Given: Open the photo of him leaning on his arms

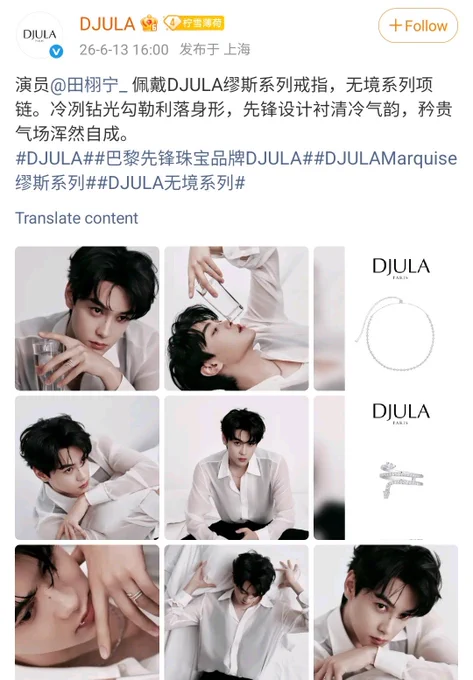Looking at the screenshot, I should tap(87, 468).
